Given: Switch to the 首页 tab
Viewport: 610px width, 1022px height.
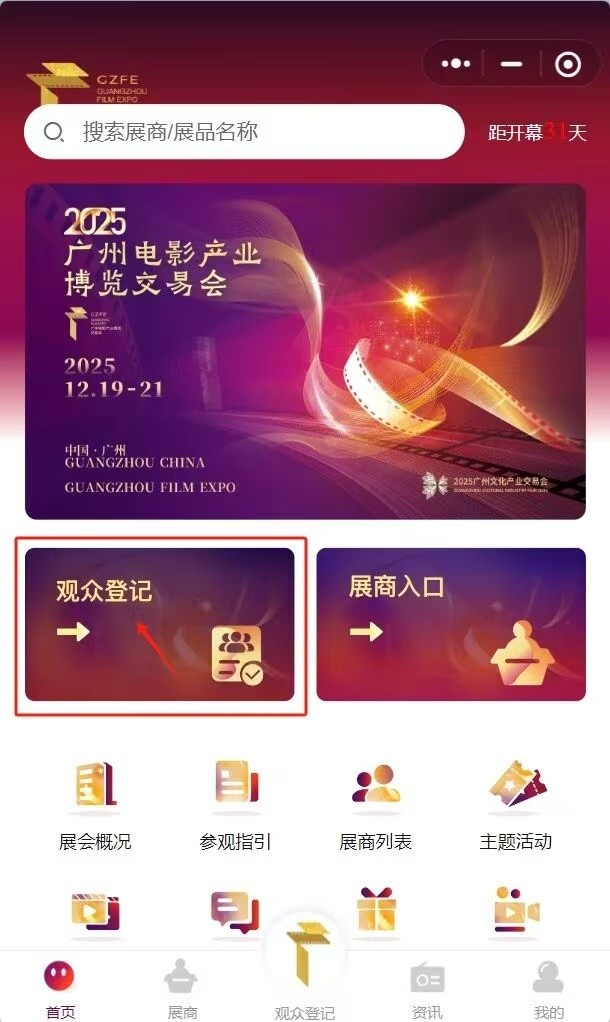Looking at the screenshot, I should (60, 988).
